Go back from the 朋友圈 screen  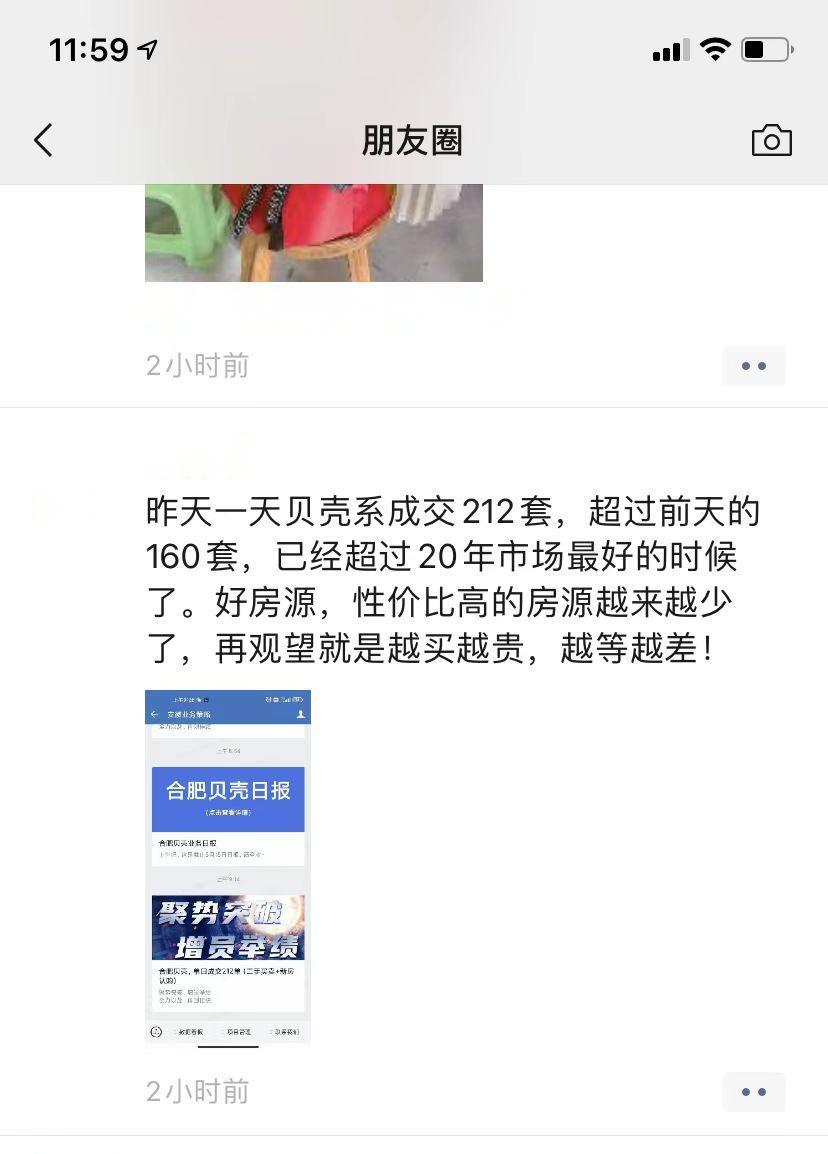pos(43,141)
